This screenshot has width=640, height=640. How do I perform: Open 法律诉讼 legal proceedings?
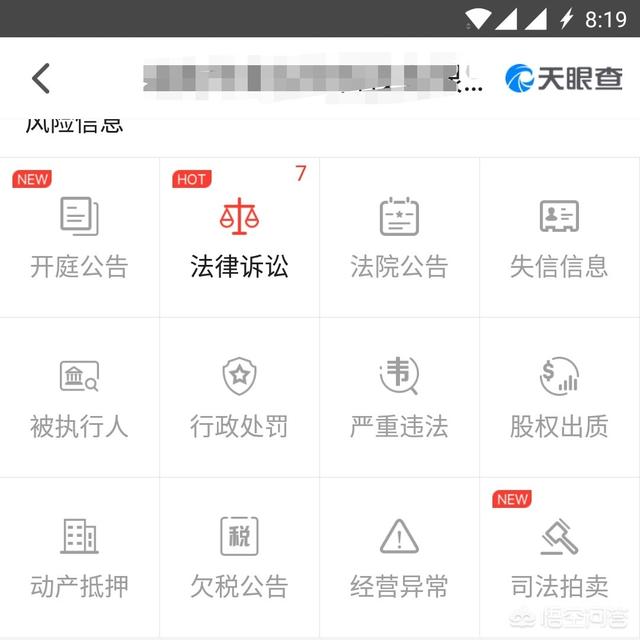point(240,238)
